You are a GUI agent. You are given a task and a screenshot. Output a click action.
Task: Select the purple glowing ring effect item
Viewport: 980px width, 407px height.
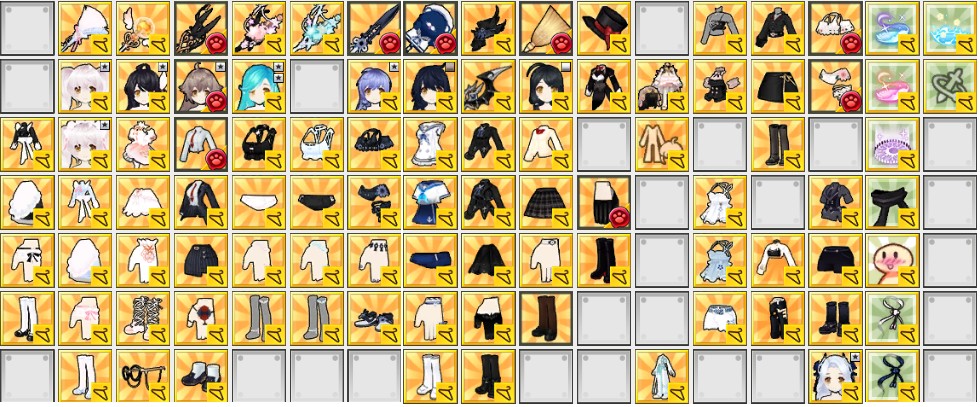click(x=892, y=143)
